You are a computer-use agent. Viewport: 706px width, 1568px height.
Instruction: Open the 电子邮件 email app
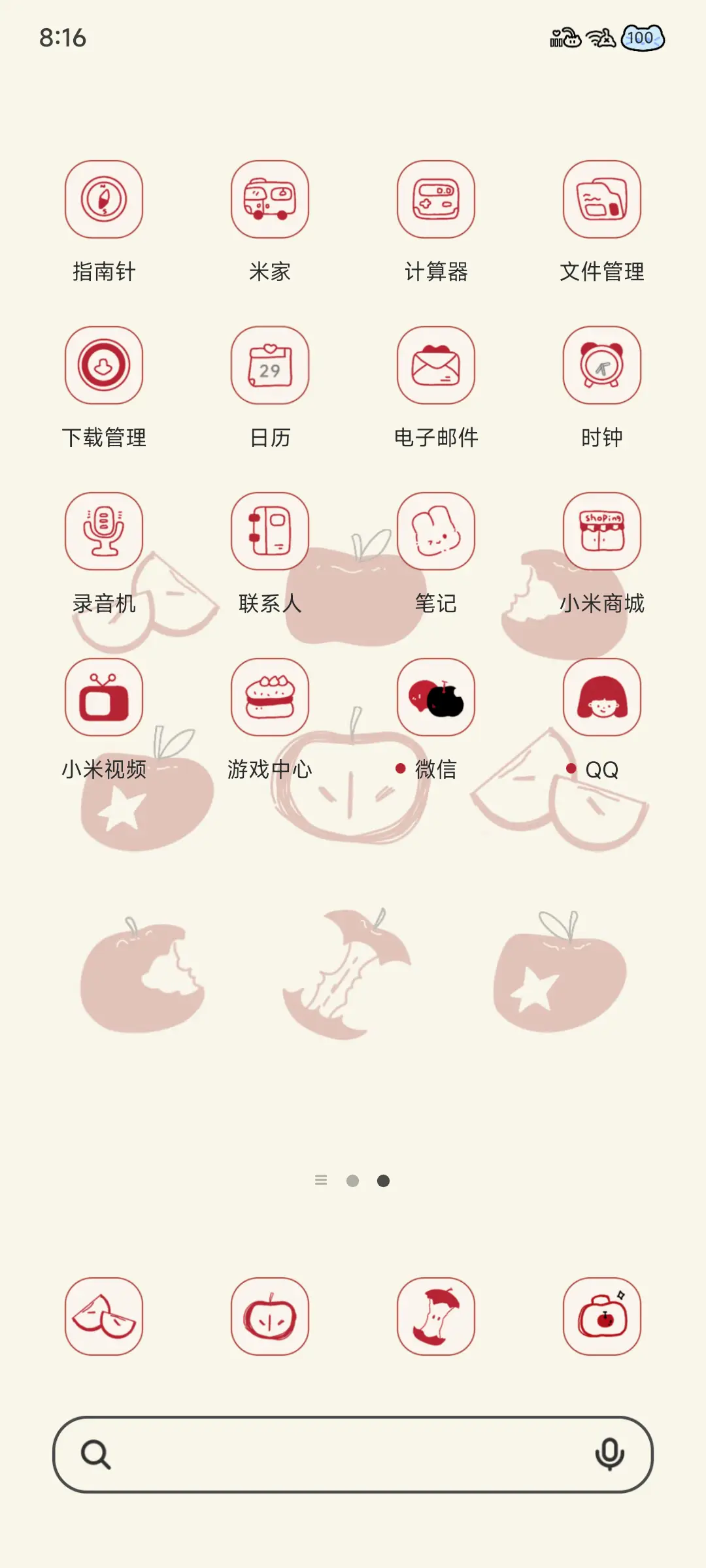point(436,365)
